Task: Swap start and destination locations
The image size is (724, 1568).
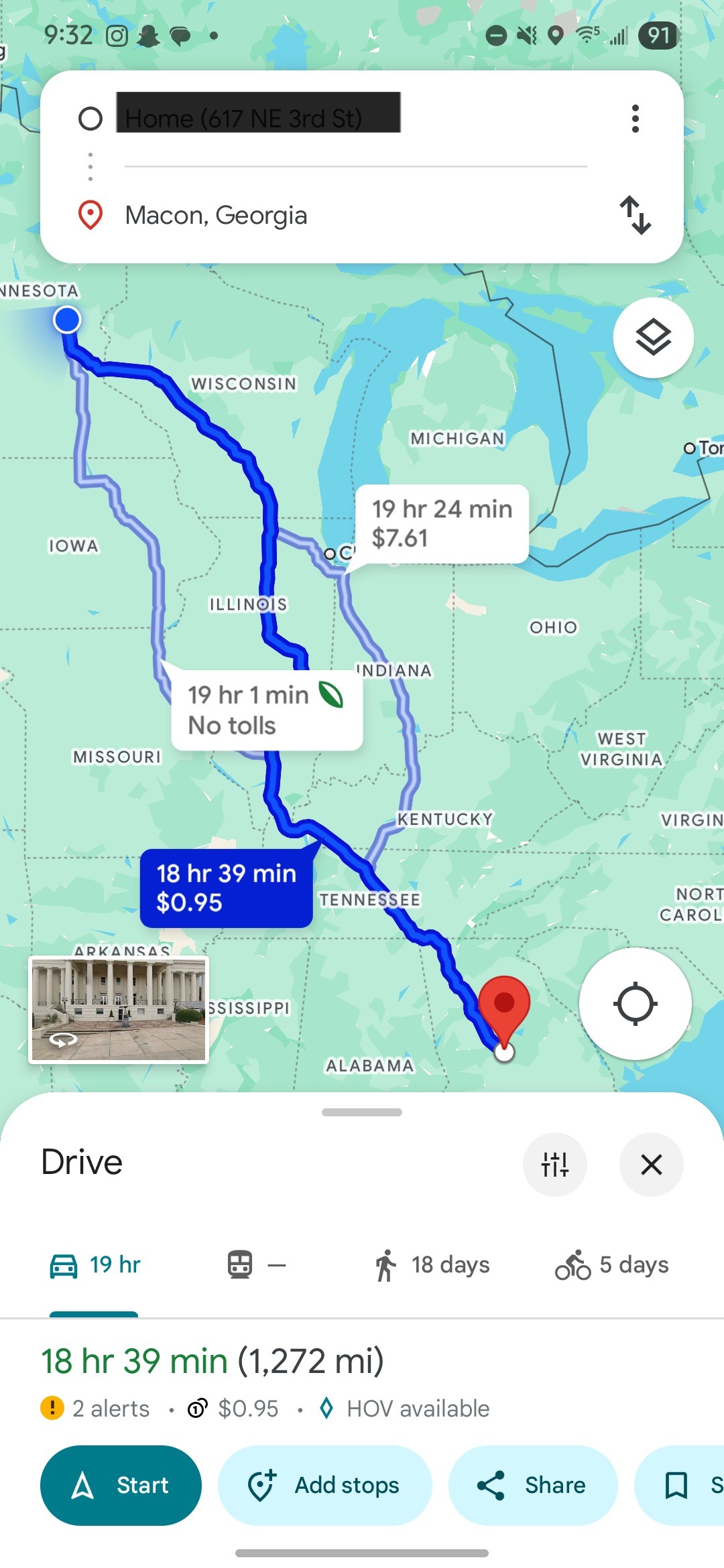Action: pos(635,215)
